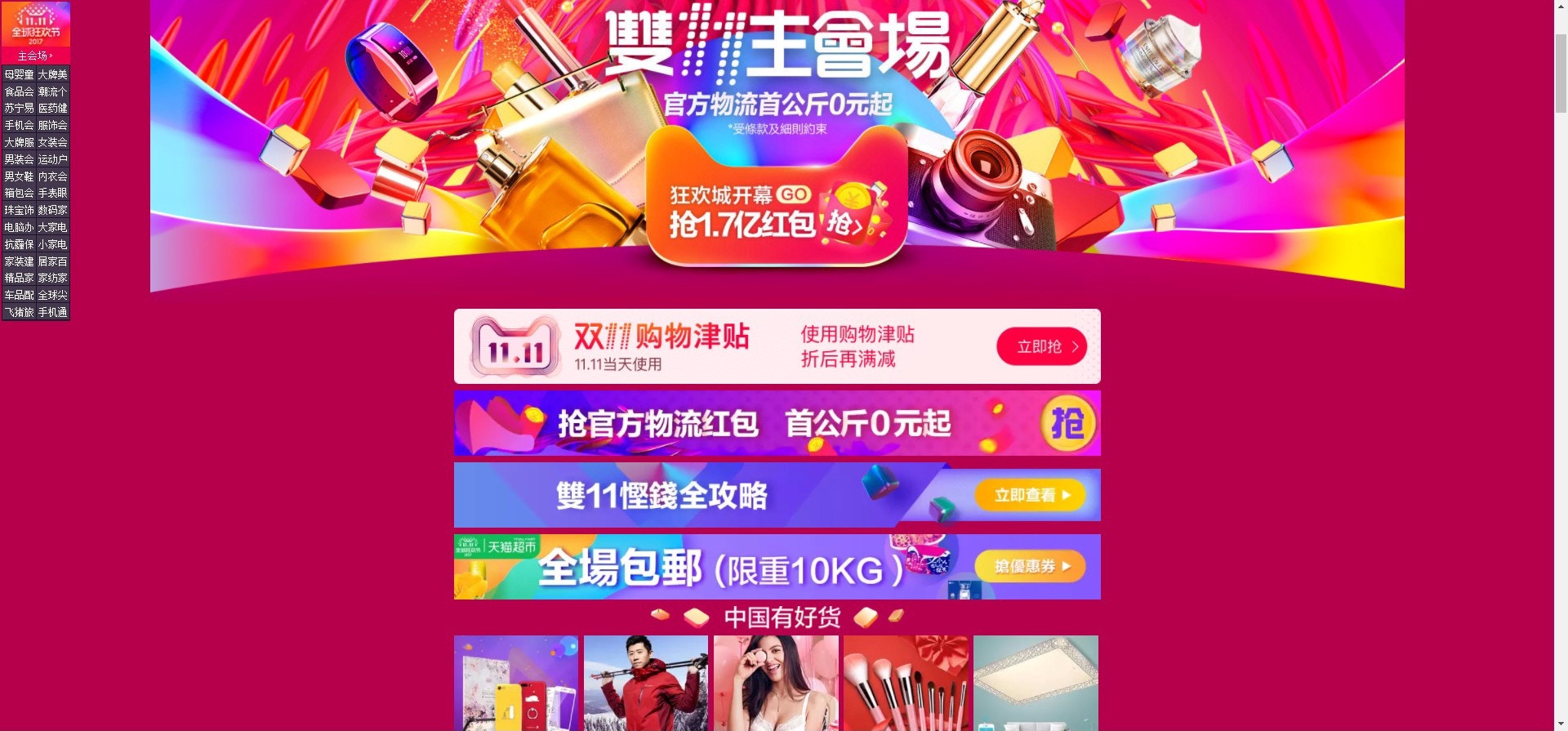
Task: Open the 母婴童 category
Action: point(19,74)
